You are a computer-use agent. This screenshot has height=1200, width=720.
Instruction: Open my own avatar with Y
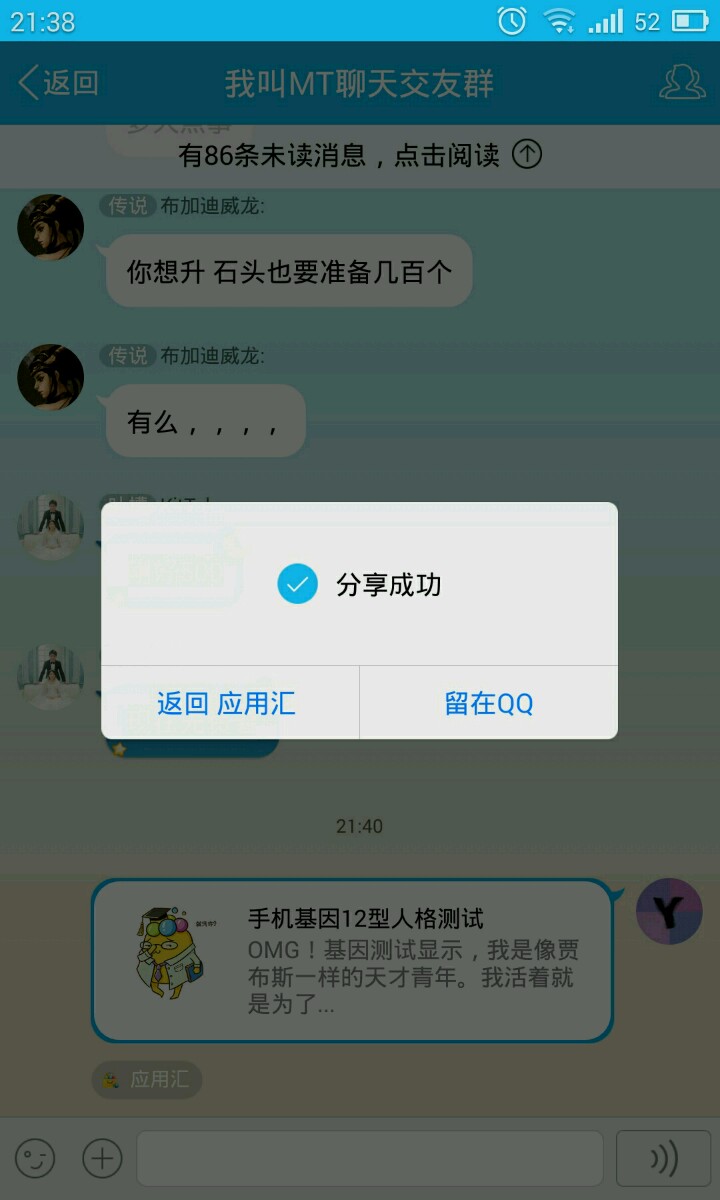tap(669, 911)
